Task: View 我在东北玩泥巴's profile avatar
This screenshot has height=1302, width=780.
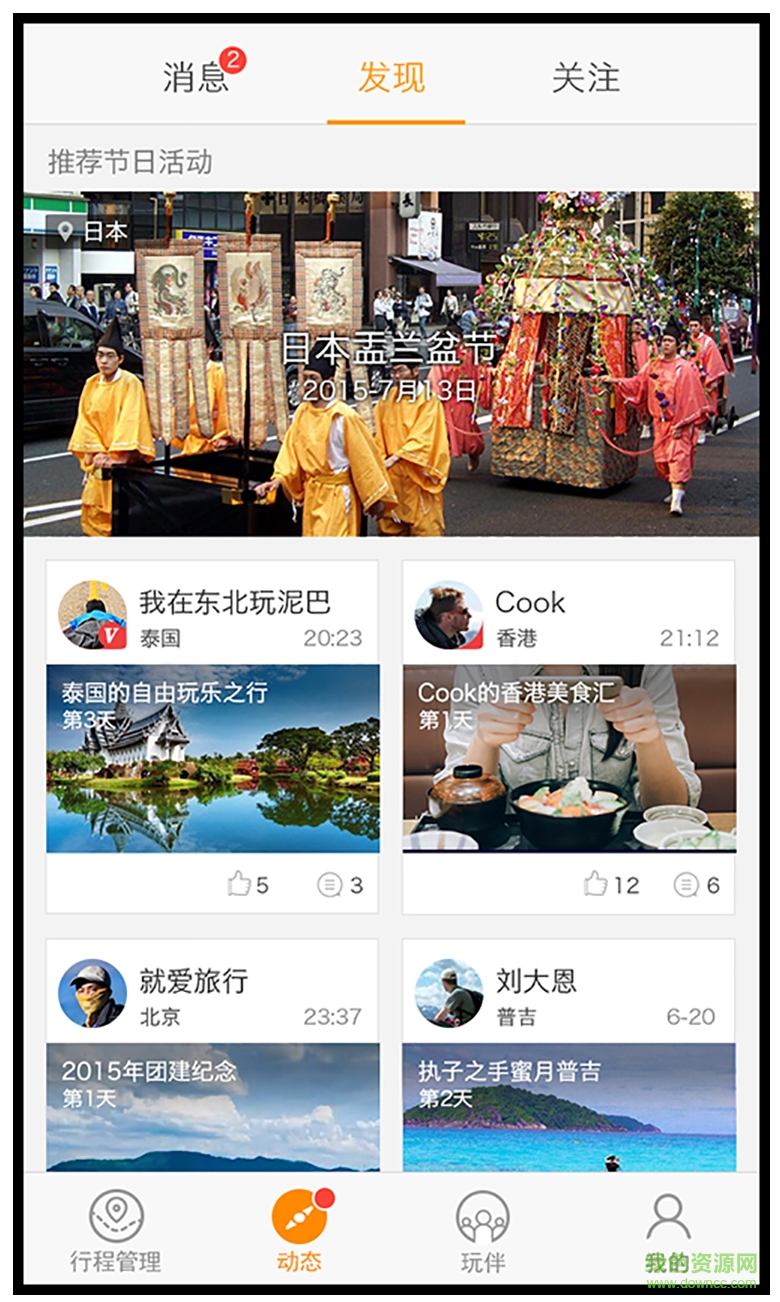Action: pos(92,615)
